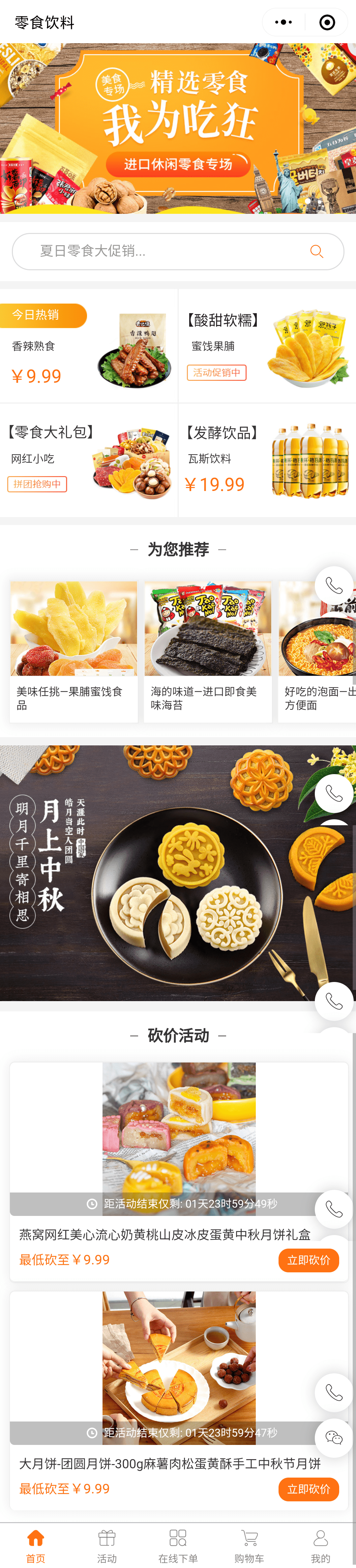Viewport: 356px width, 1568px height.
Task: Open the 发酵饮品 瓦斯饮料 card
Action: [267, 460]
